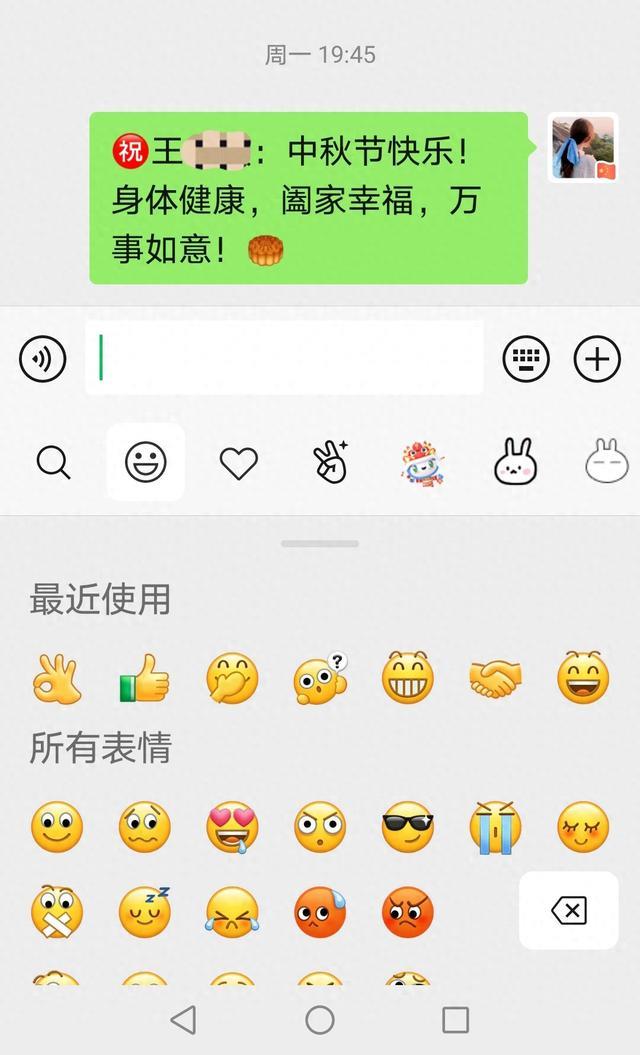Insert the sleeping emoji
The width and height of the screenshot is (640, 1055).
(144, 911)
